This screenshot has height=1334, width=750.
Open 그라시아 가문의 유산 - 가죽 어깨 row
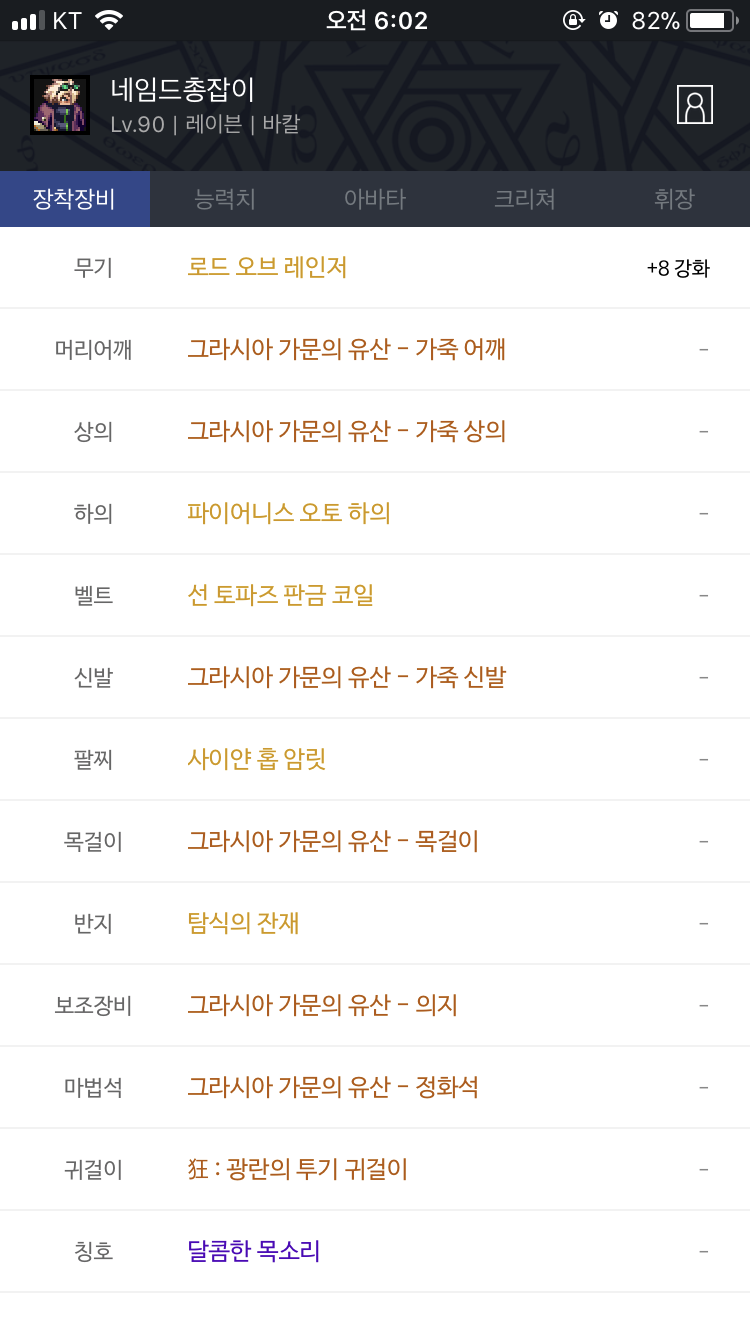[x=346, y=350]
